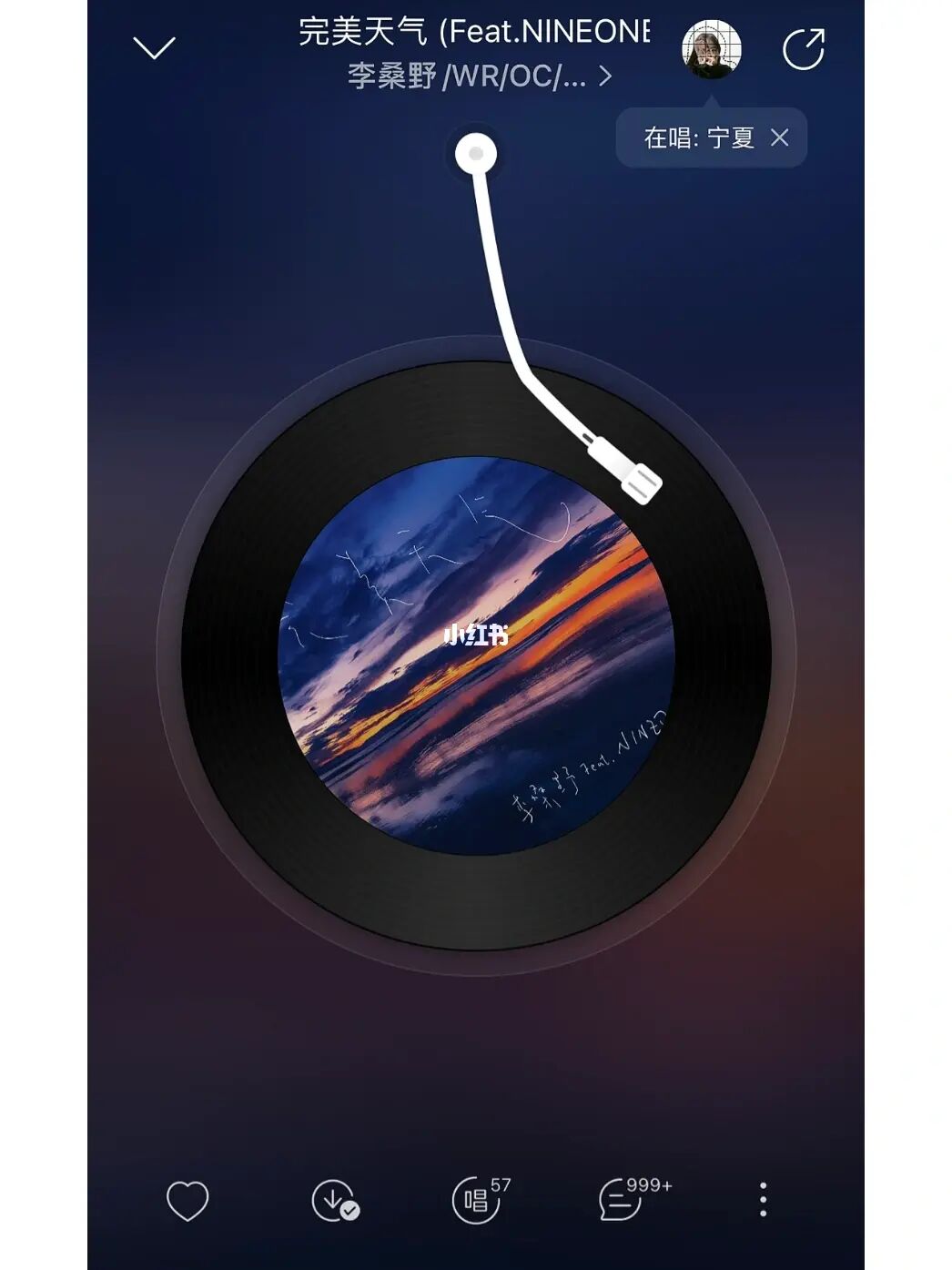Viewport: 952px width, 1270px height.
Task: Dismiss the 在唱: 宁夏 tooltip
Action: 779,137
